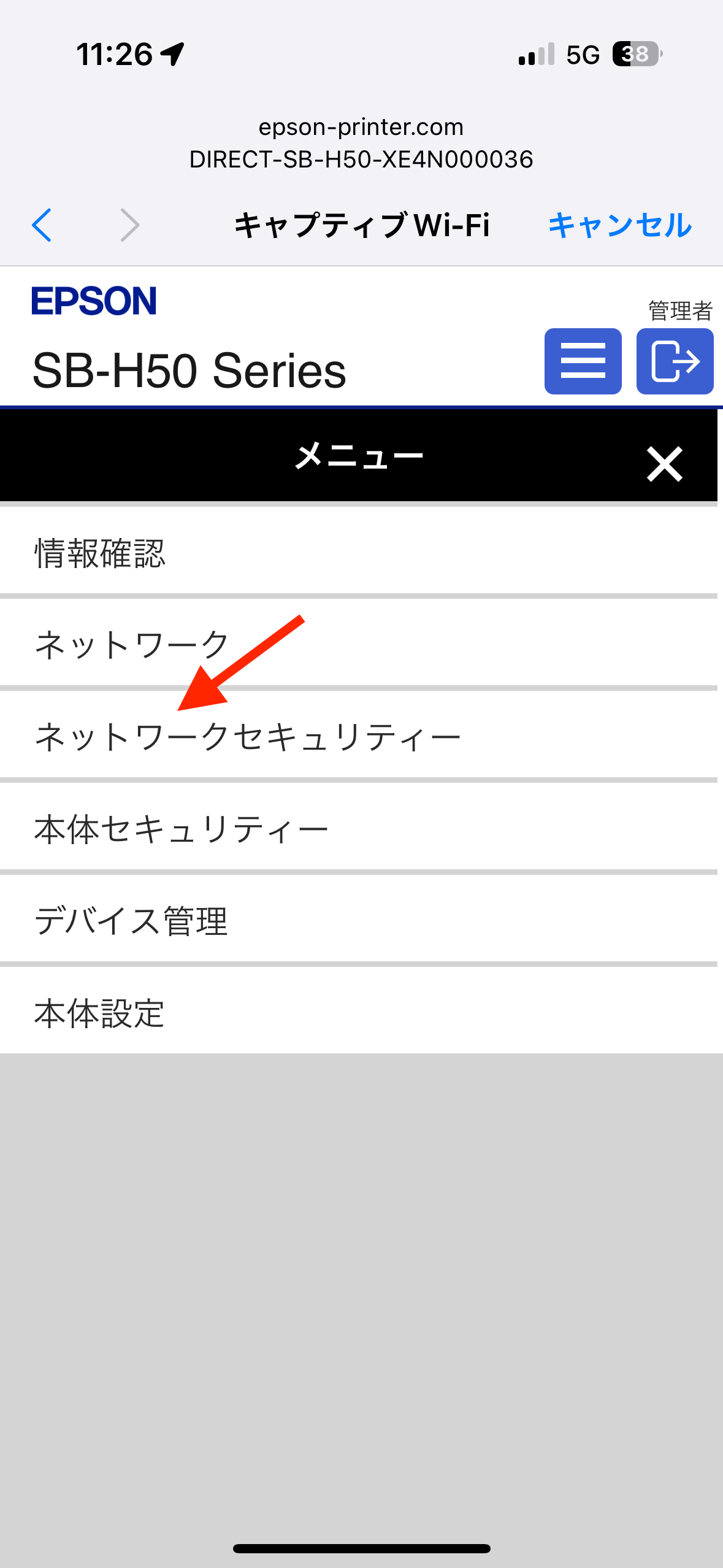Open ネットワーク settings
Viewport: 723px width, 1568px height.
tap(359, 645)
